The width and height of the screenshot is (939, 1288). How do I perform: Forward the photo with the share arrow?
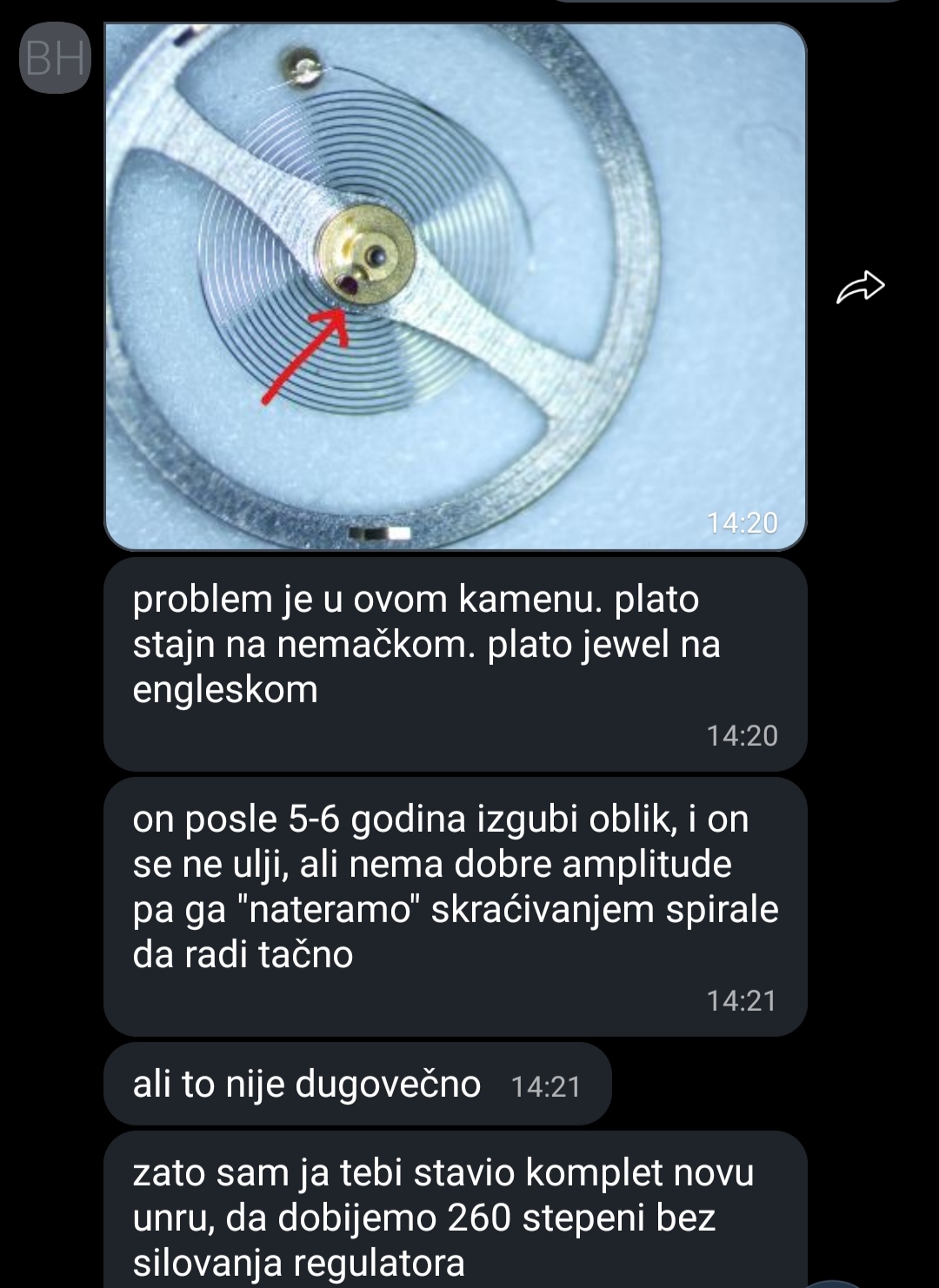(860, 287)
